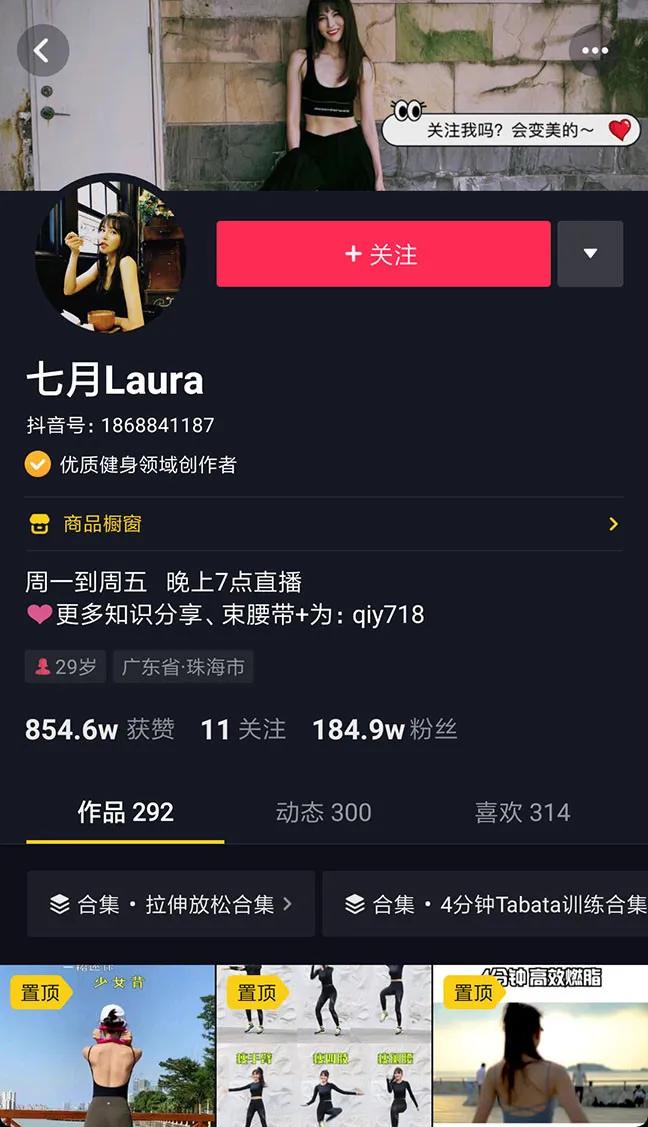The image size is (648, 1127).
Task: Follow 七月Laura with the 关注 button
Action: click(x=383, y=255)
